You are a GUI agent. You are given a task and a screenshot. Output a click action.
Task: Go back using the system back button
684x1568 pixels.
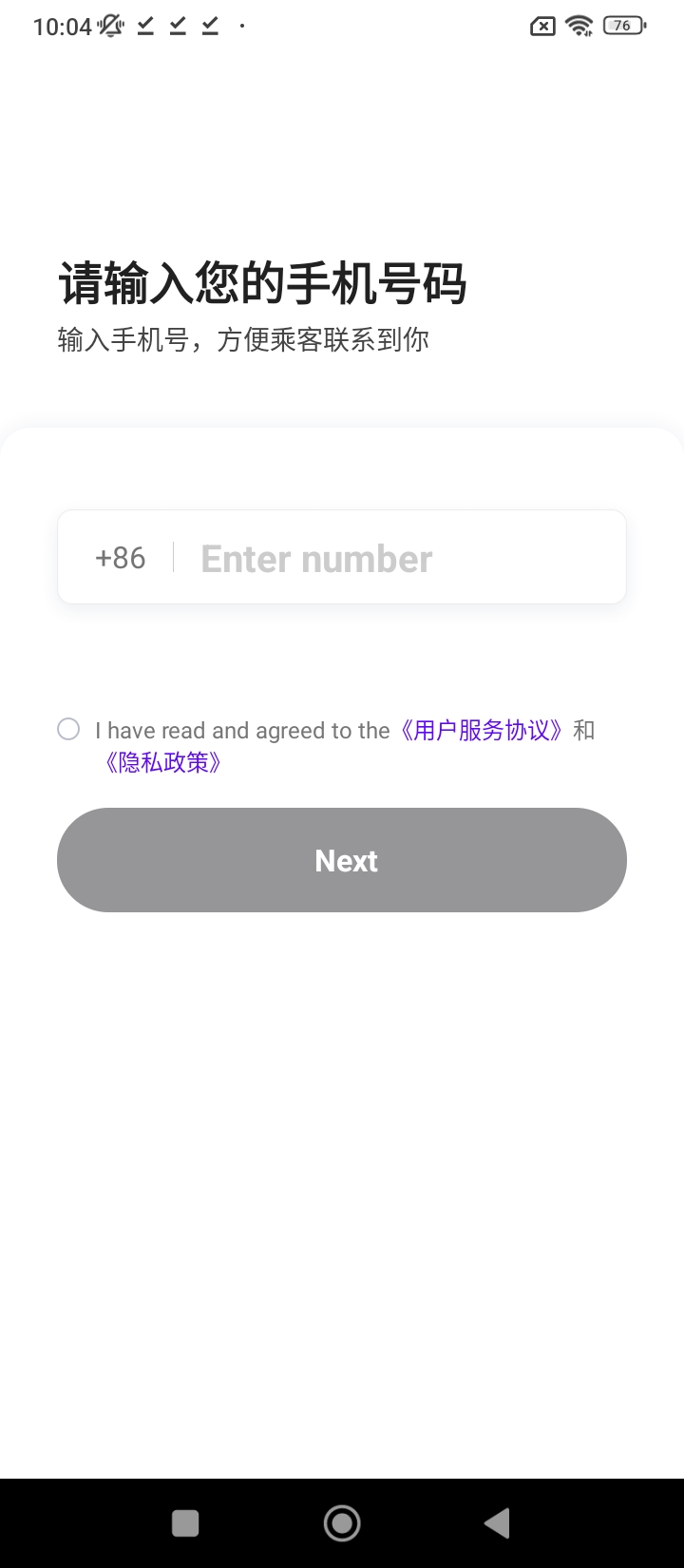[497, 1523]
